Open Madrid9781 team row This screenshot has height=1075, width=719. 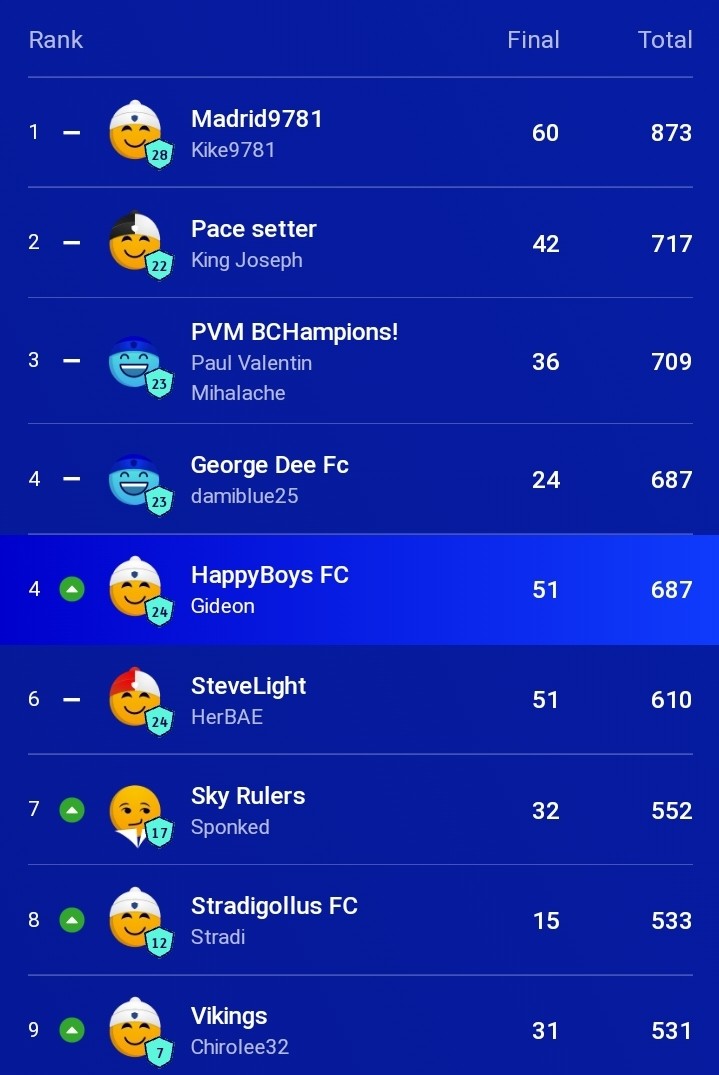[x=359, y=132]
